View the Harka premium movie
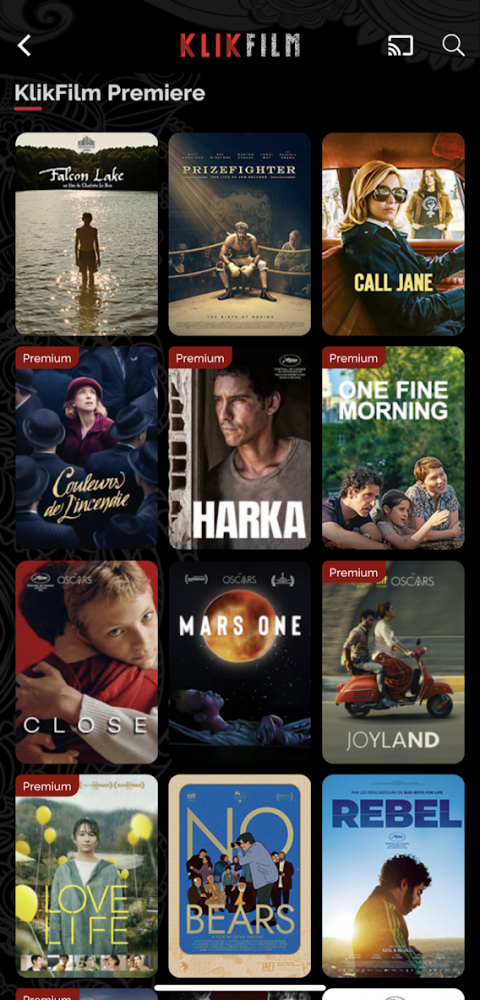The width and height of the screenshot is (480, 1000). (240, 448)
